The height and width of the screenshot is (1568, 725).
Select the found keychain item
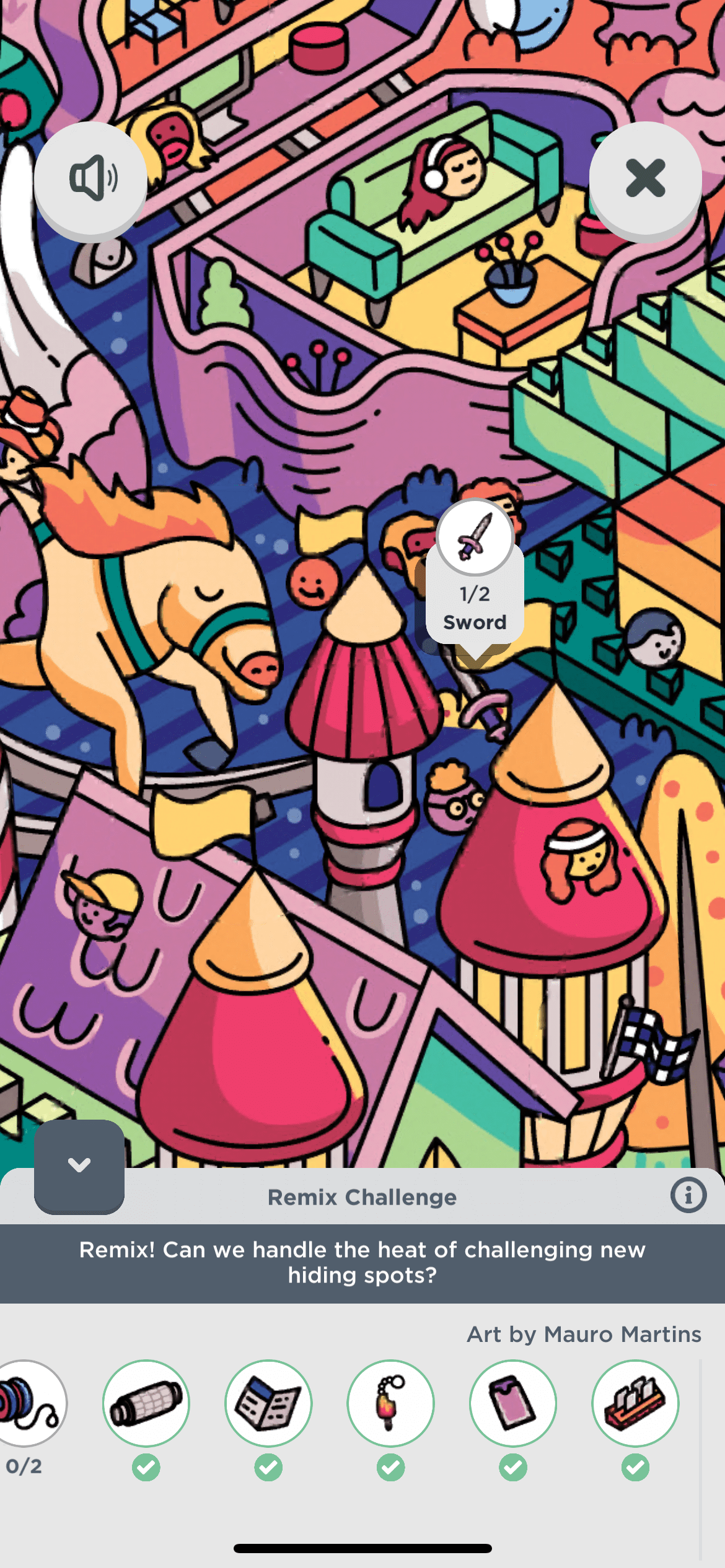391,1403
